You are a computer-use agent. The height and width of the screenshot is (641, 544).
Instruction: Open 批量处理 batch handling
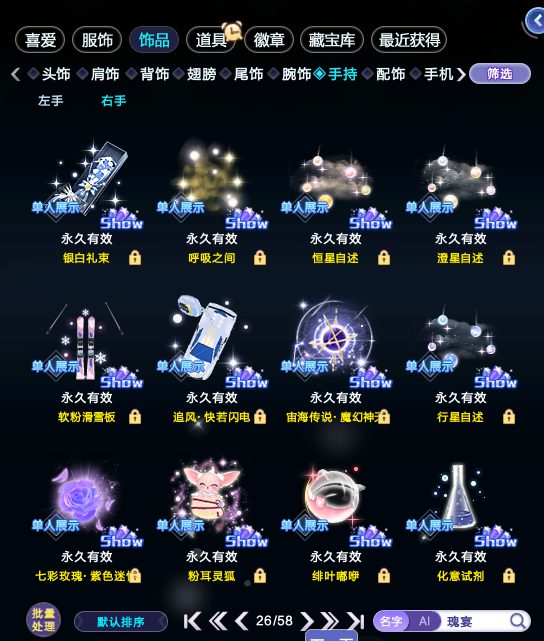[x=43, y=620]
